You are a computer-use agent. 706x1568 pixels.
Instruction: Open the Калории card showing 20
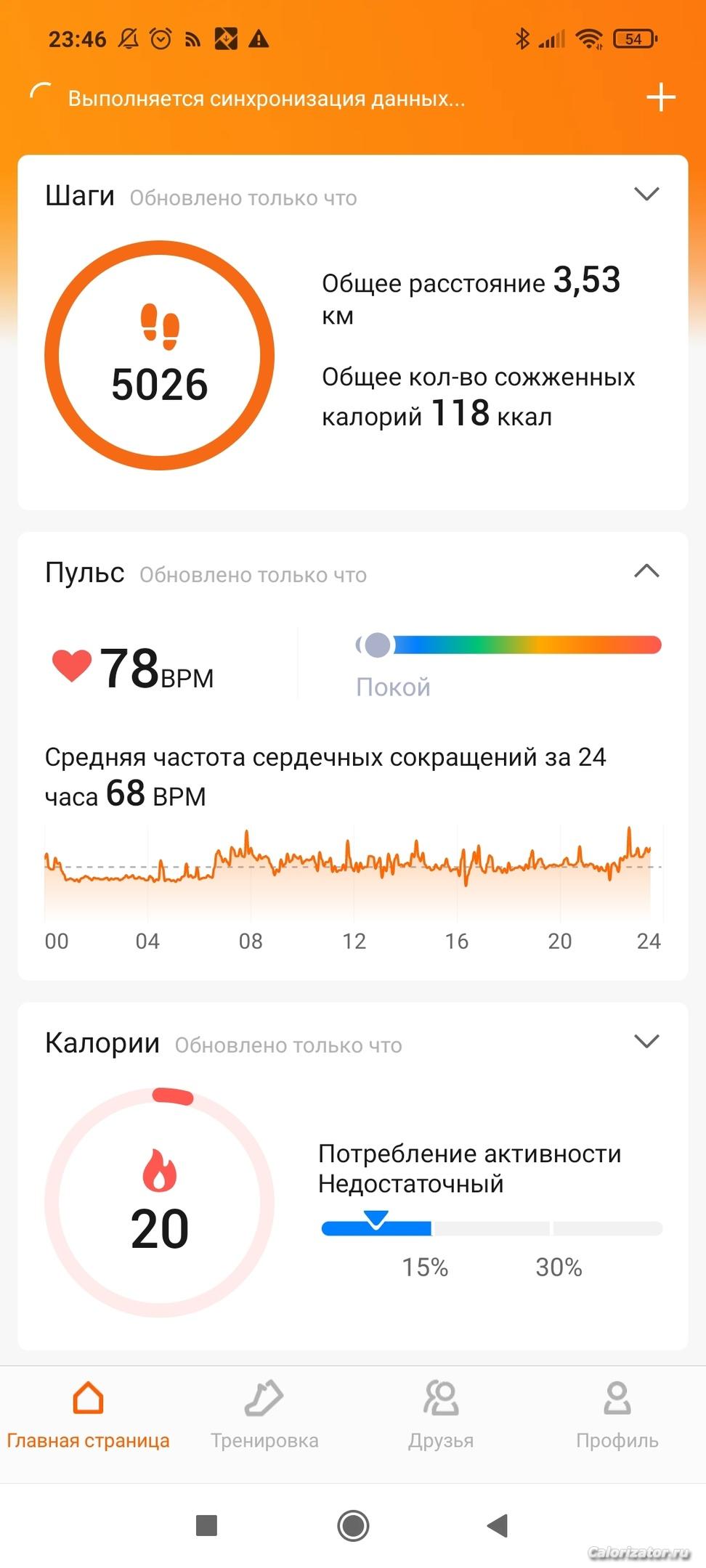coord(160,1202)
